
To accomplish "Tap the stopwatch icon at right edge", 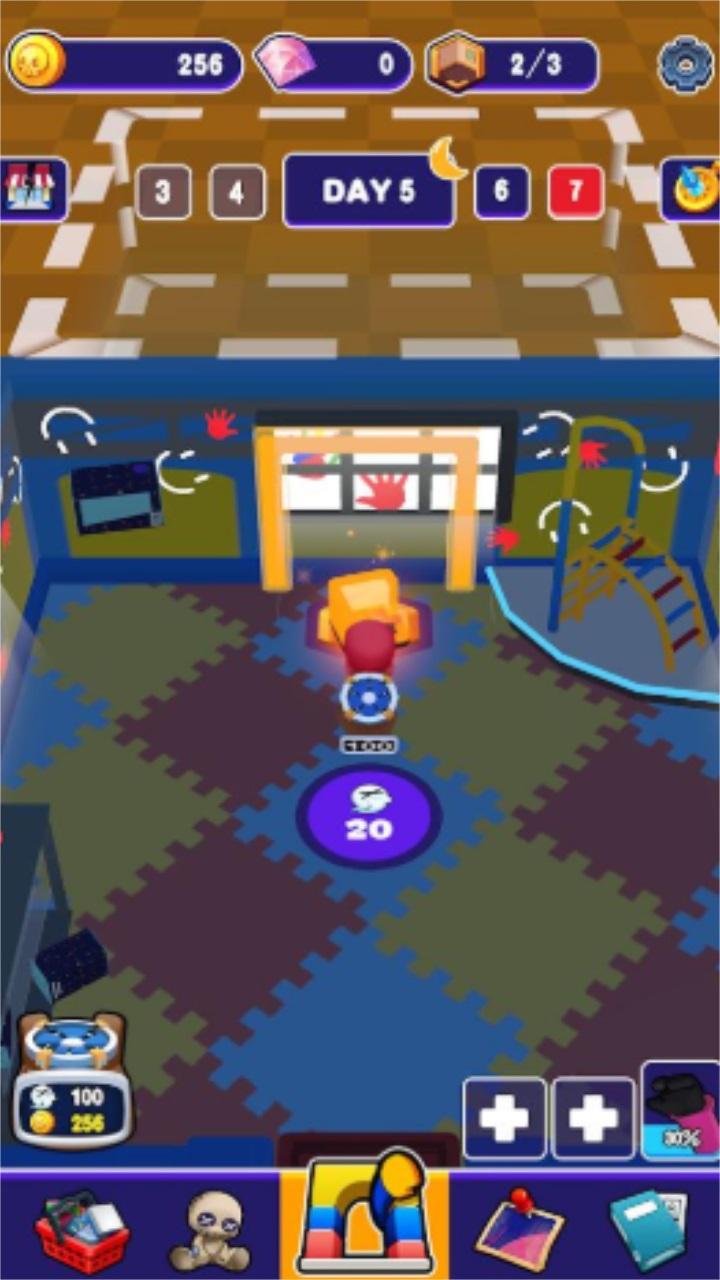I will coord(693,190).
